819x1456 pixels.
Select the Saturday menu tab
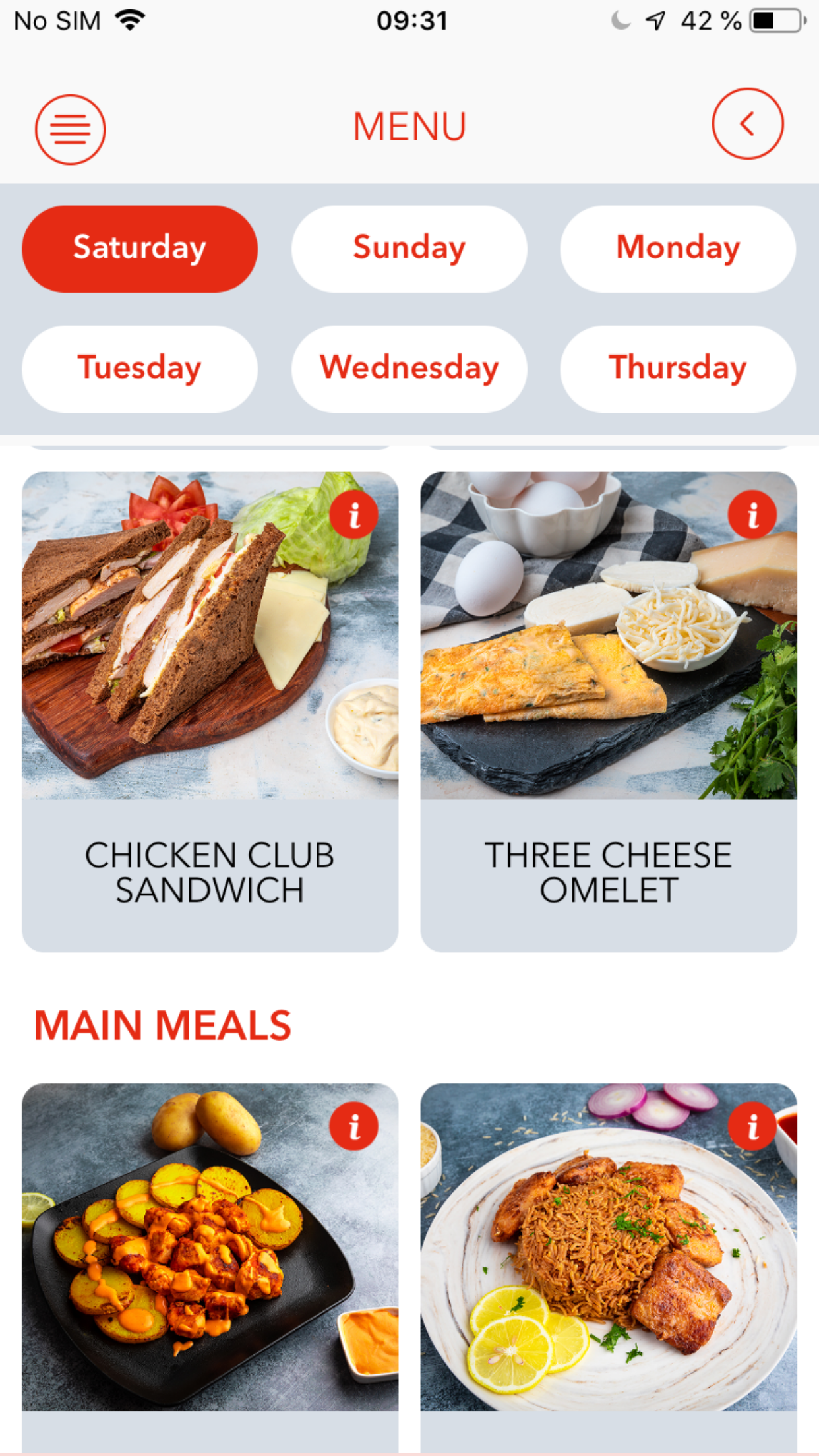click(140, 249)
